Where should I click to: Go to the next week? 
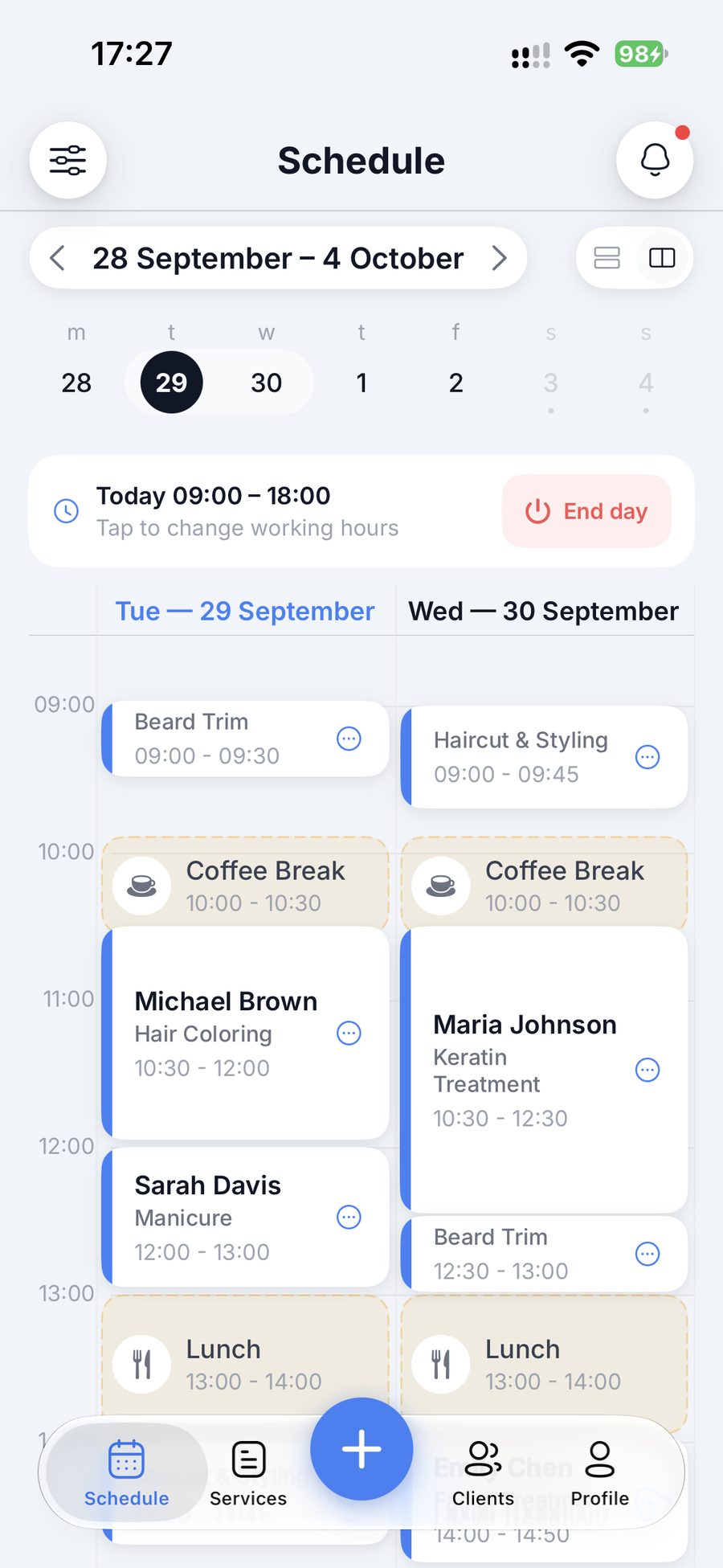point(499,258)
